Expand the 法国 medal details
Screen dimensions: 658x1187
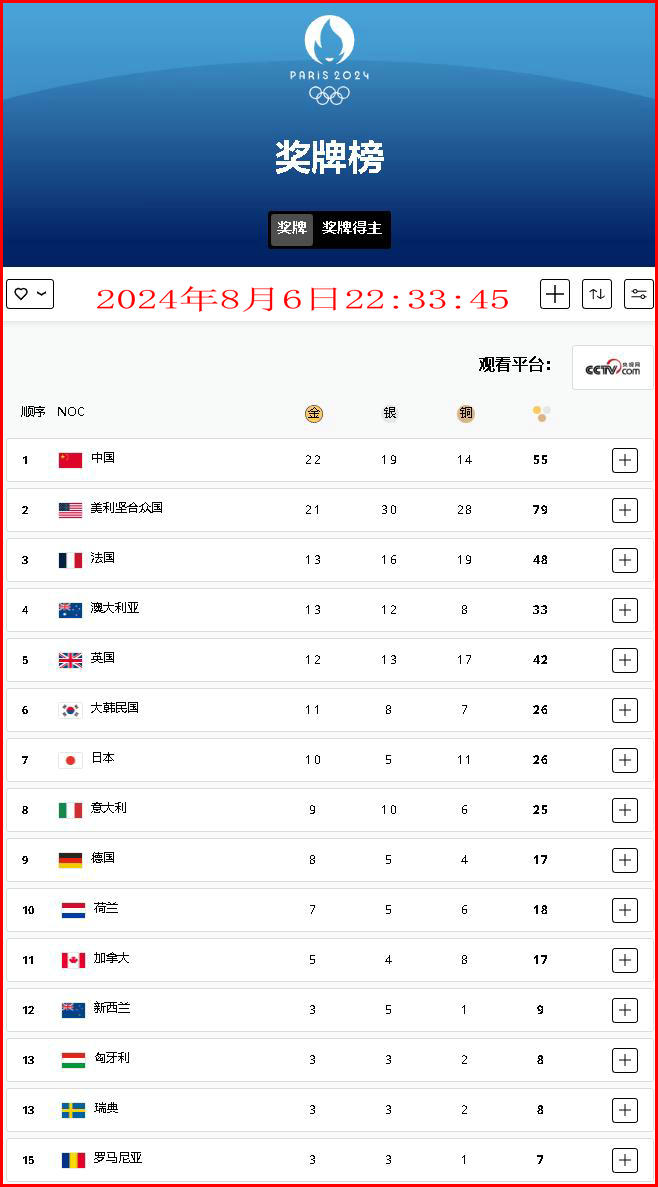(625, 560)
